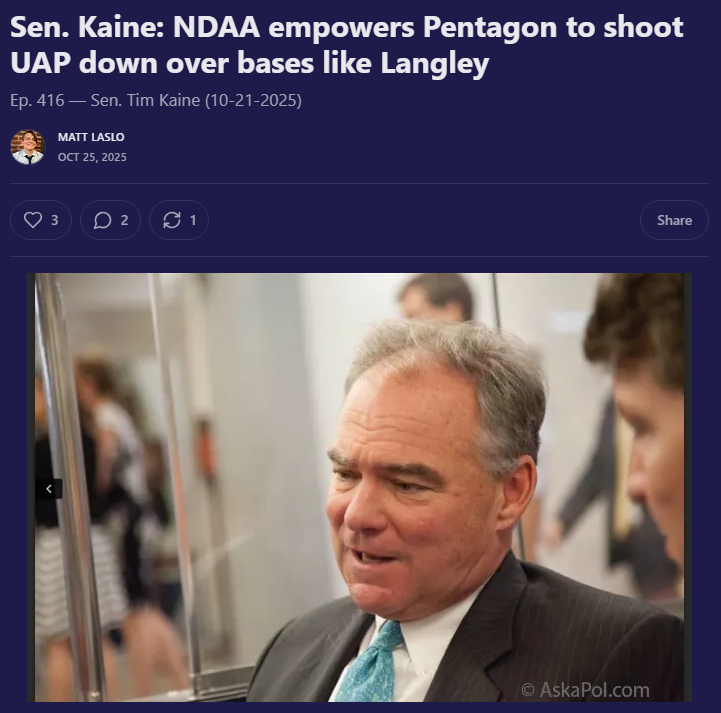Tap Matt Laslo's profile picture
The image size is (721, 713).
point(28,147)
